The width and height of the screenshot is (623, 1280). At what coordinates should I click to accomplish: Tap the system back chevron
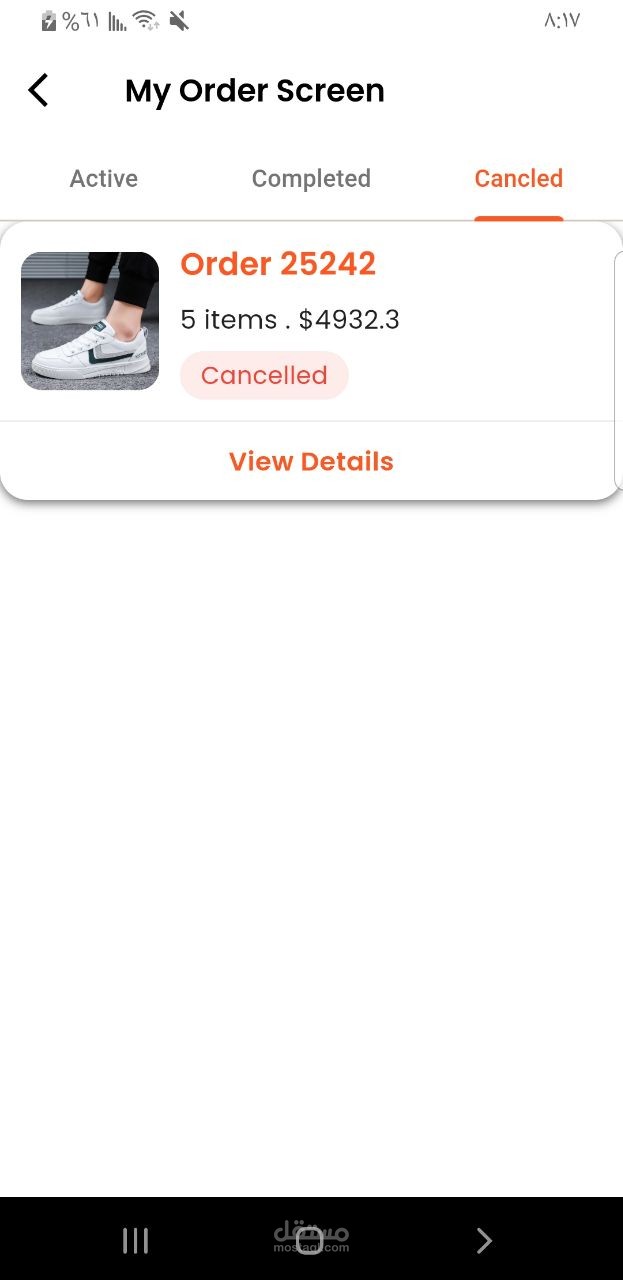tap(484, 1241)
